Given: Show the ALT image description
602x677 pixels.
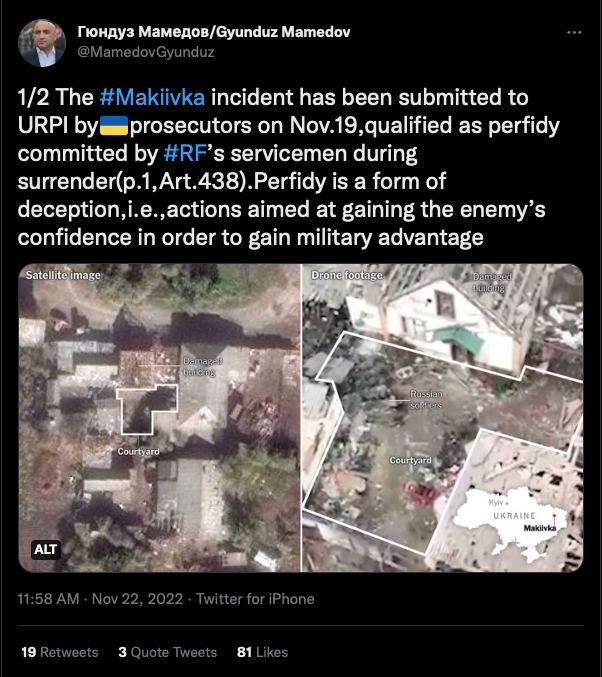Looking at the screenshot, I should point(47,549).
